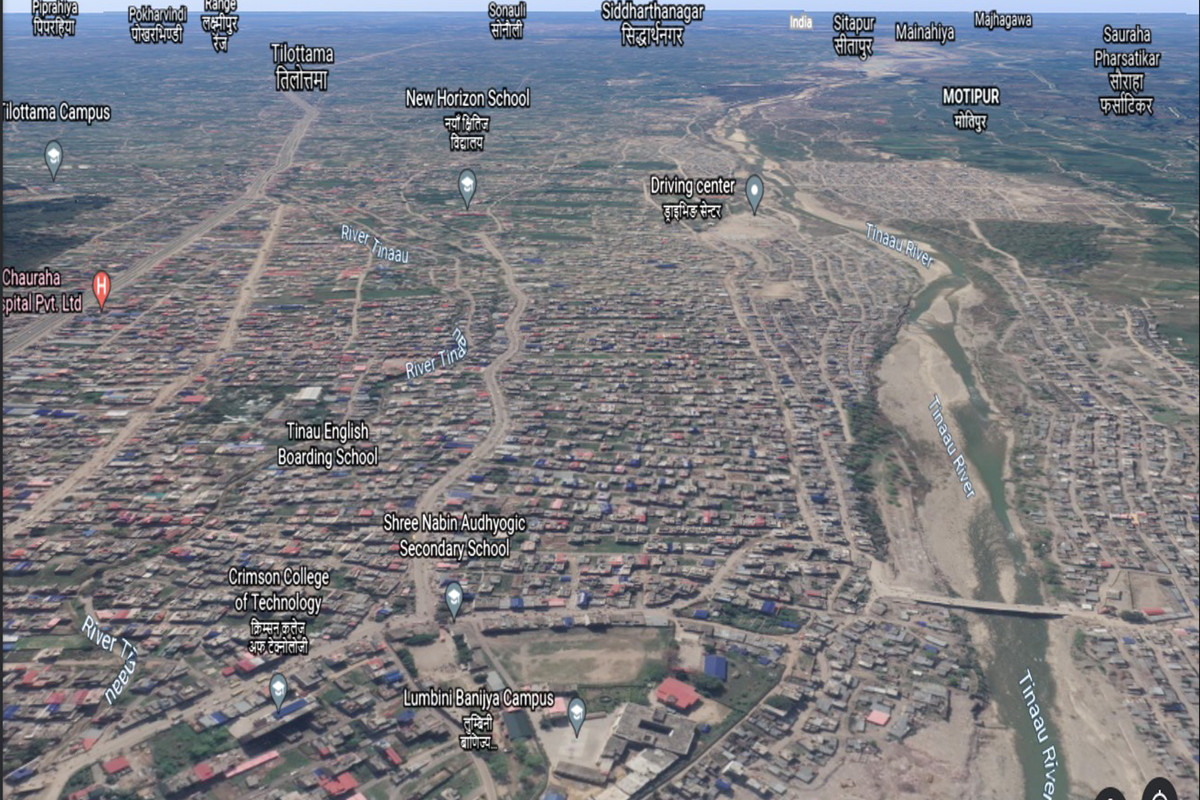Viewport: 1200px width, 800px height.
Task: Open the Chauraha Hospital red marker
Action: (101, 287)
